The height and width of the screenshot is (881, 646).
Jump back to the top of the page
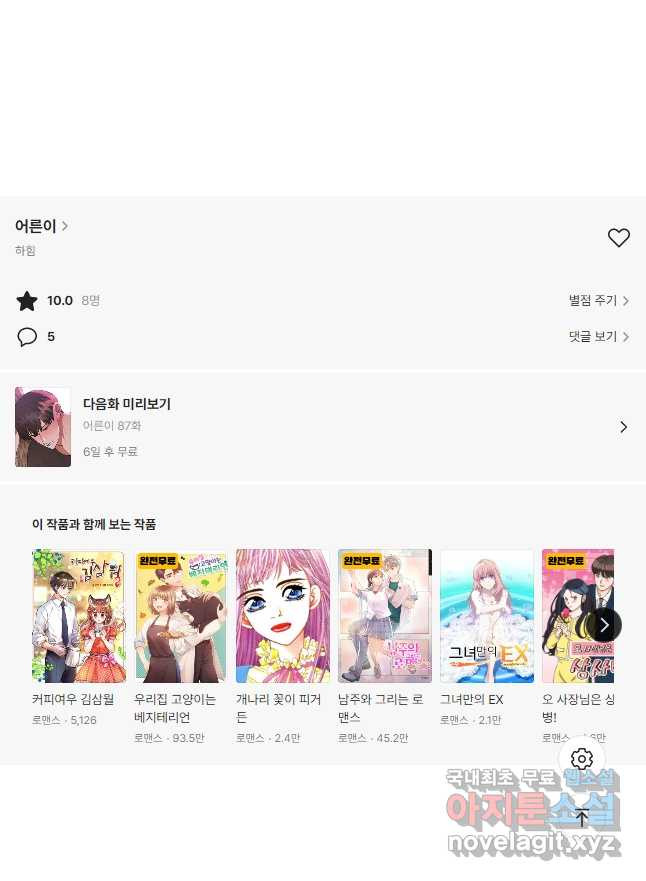(x=582, y=817)
